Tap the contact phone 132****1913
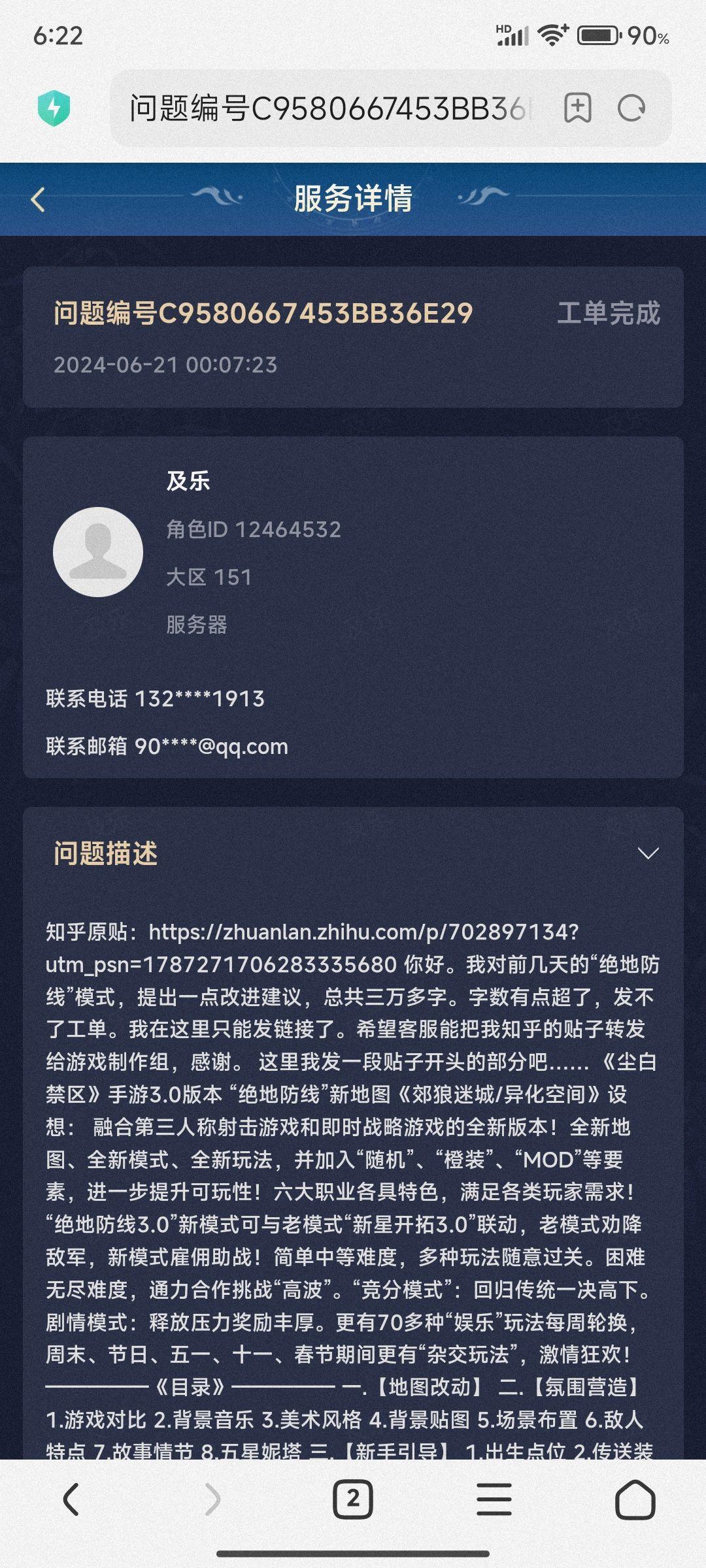 click(154, 698)
